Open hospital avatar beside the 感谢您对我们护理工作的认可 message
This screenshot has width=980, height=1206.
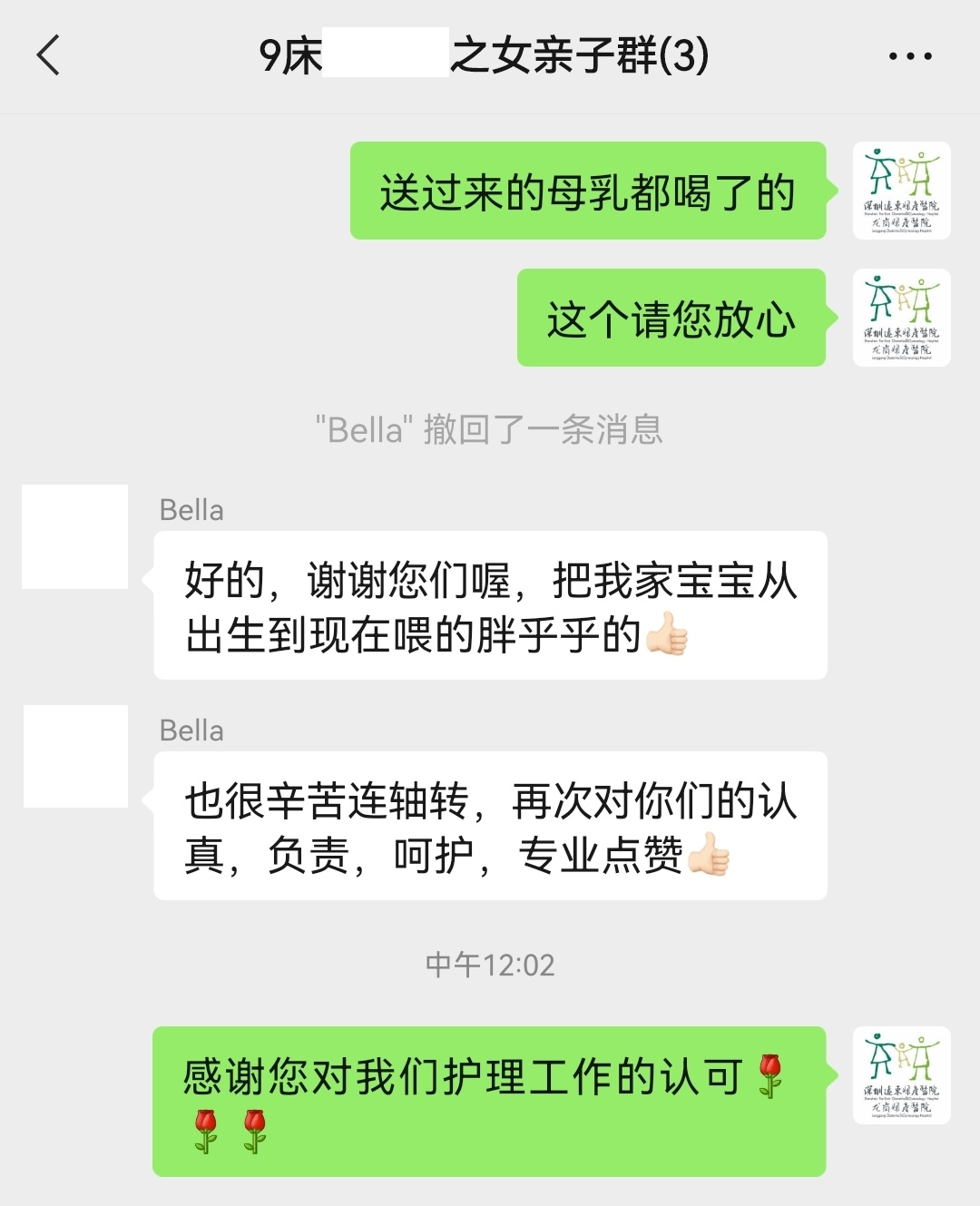pyautogui.click(x=901, y=1076)
